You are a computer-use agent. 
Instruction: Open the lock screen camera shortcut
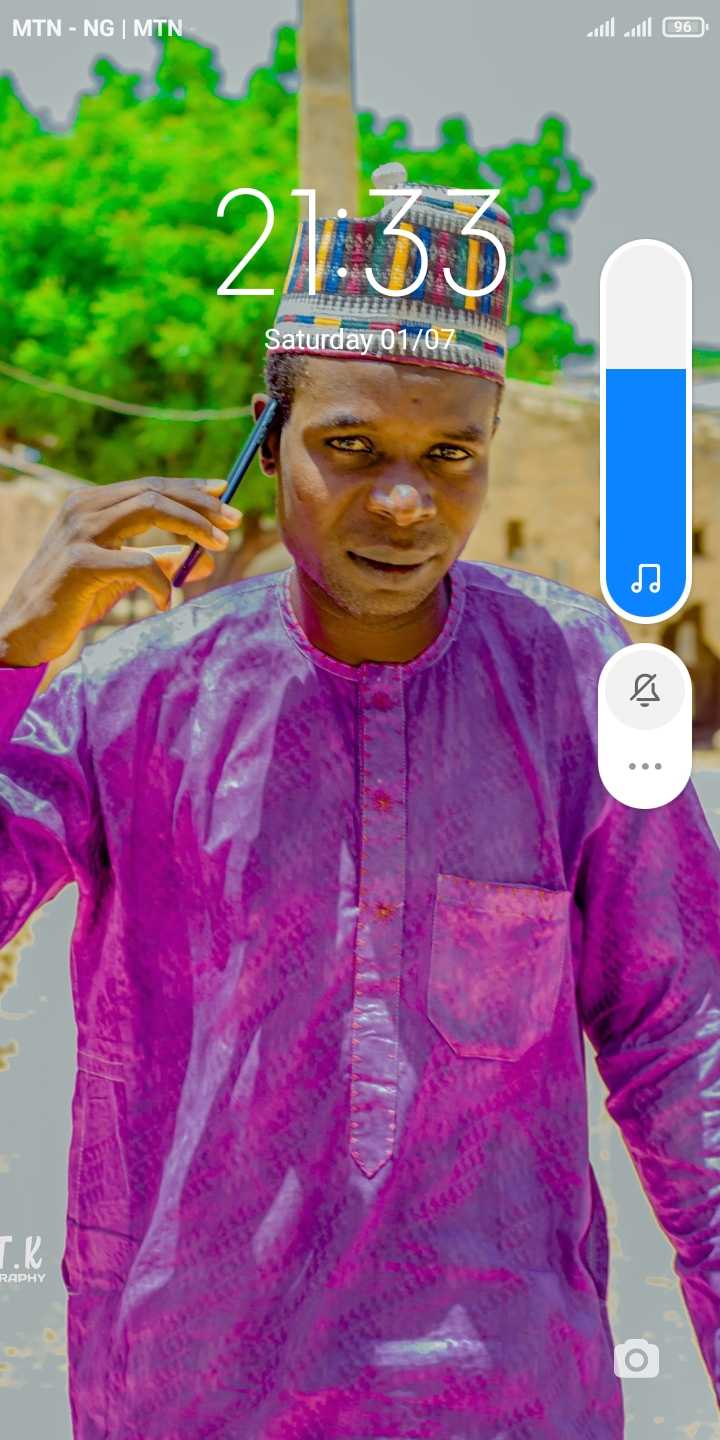pos(636,1359)
